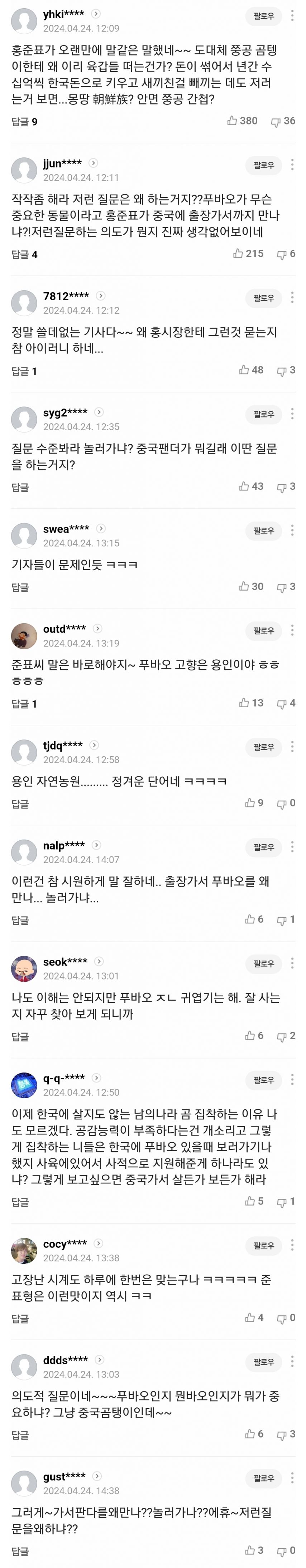This screenshot has height=1568, width=306.
Task: View the reply to outd**** comment
Action: click(x=24, y=704)
